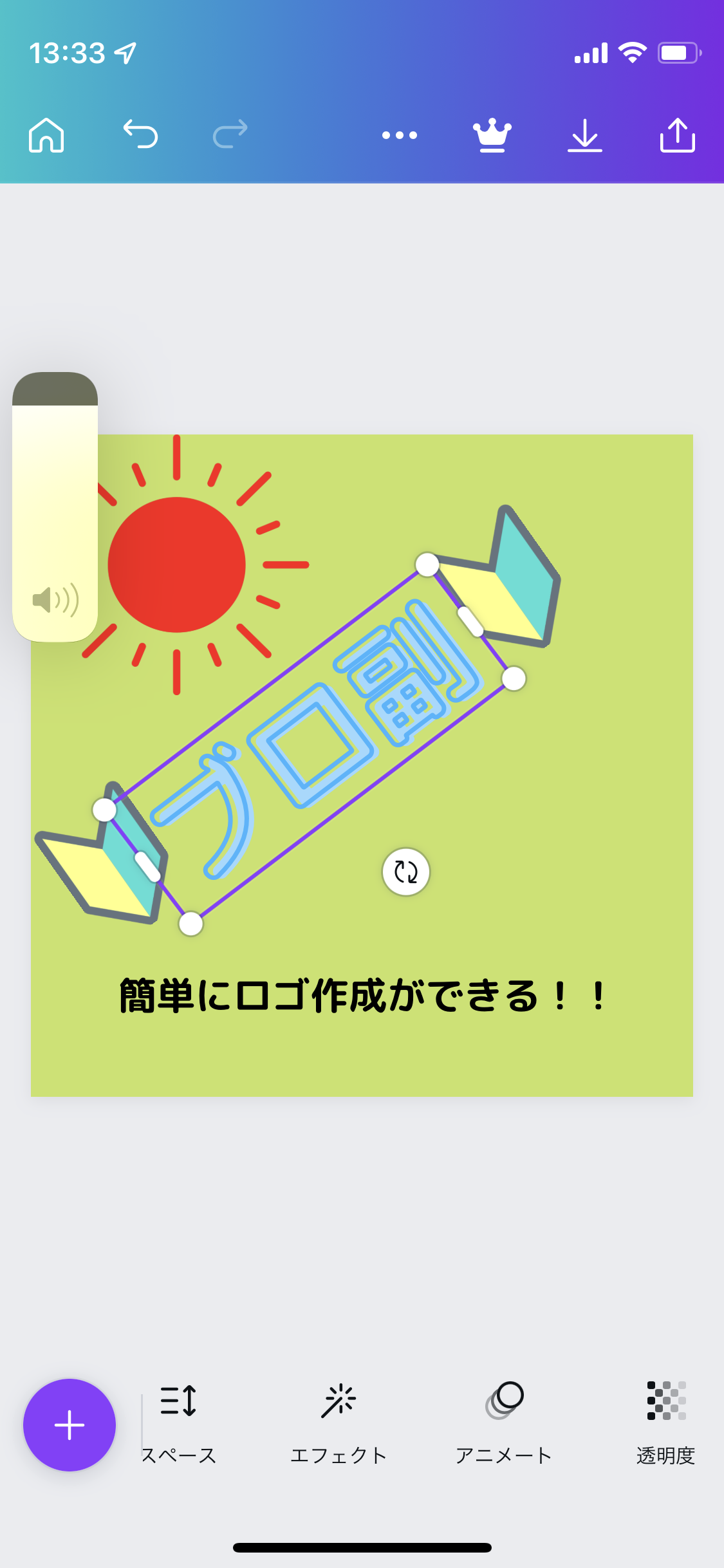Open the crown premium features
This screenshot has height=1568, width=724.
point(492,135)
